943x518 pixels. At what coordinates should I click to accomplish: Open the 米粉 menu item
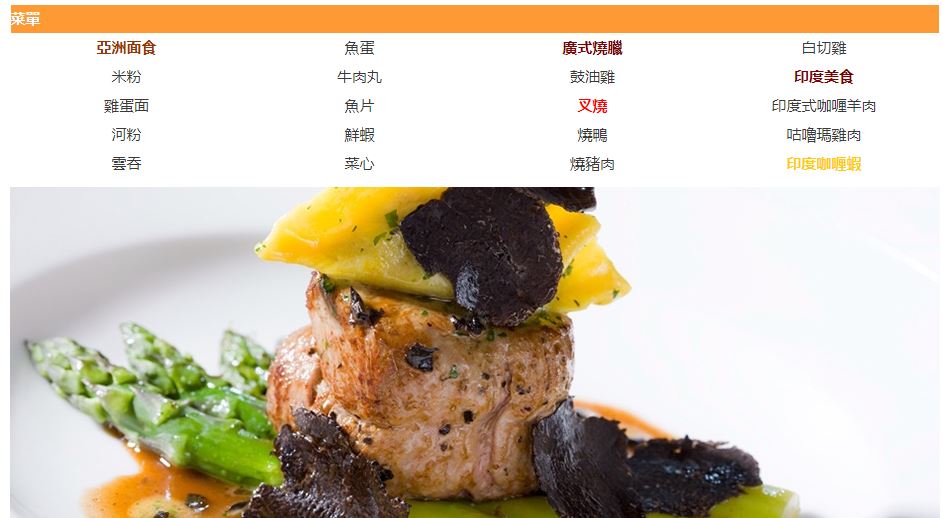[x=126, y=77]
